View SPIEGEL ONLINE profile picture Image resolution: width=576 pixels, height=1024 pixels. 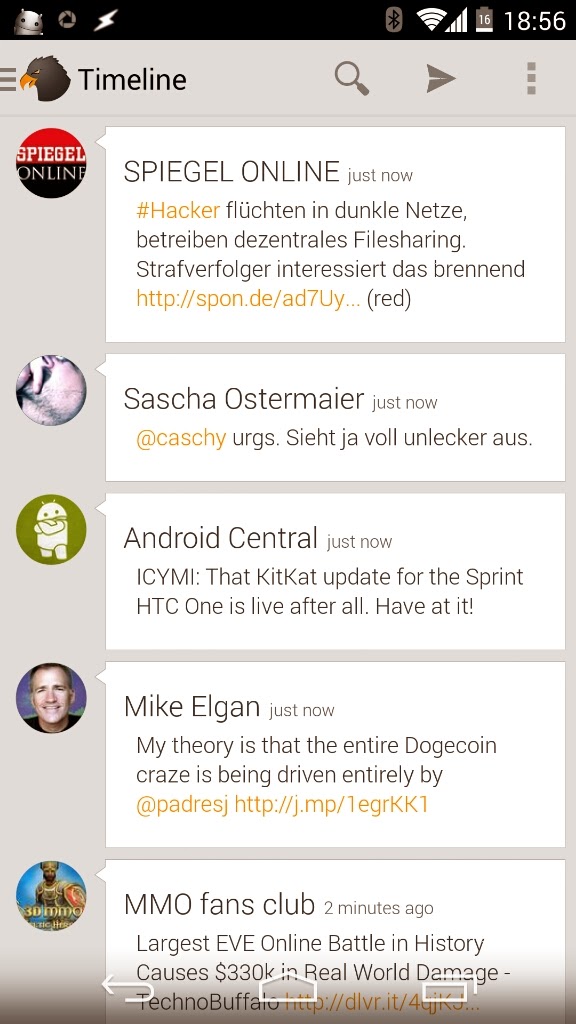(x=51, y=163)
